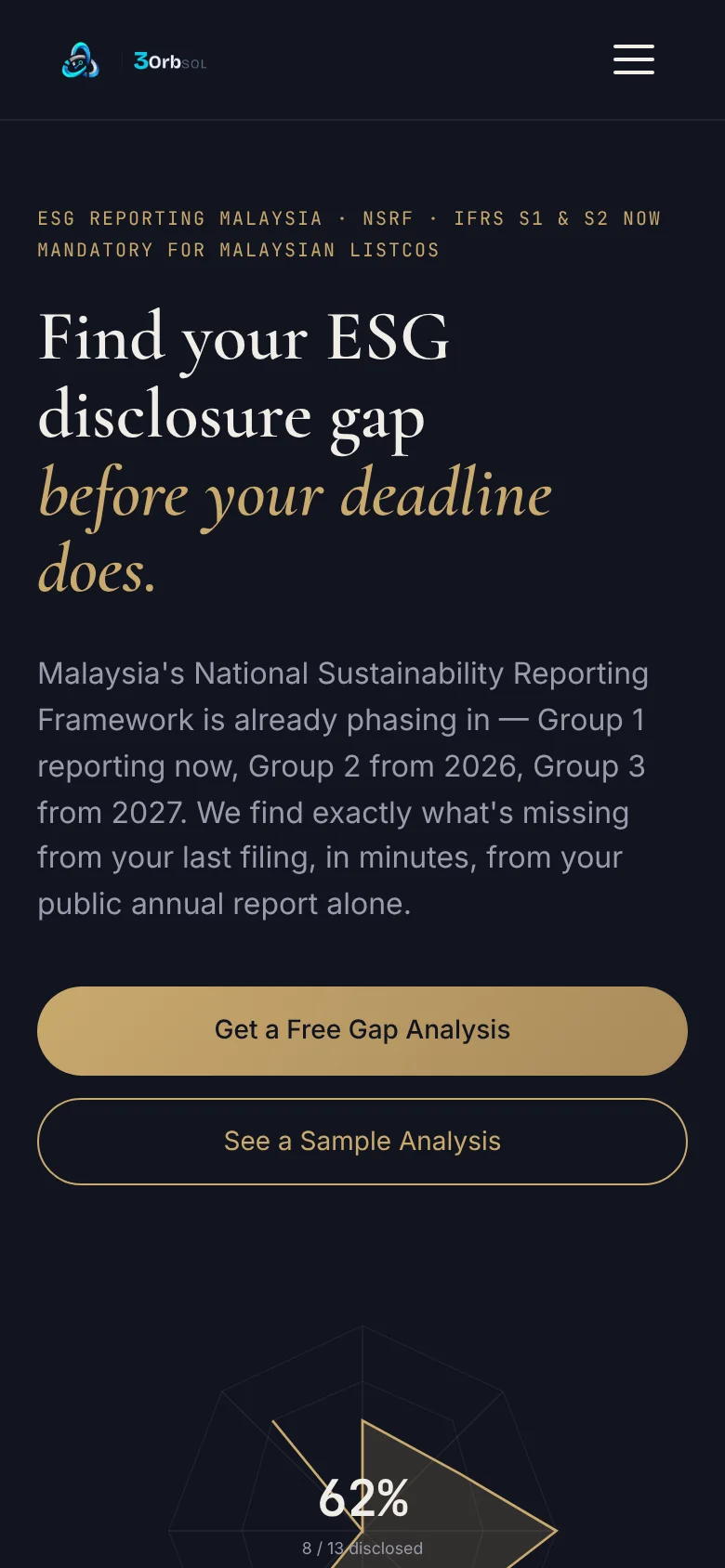Viewport: 725px width, 1568px height.
Task: Tap Get a Free Gap Analysis button
Action: coord(362,1031)
